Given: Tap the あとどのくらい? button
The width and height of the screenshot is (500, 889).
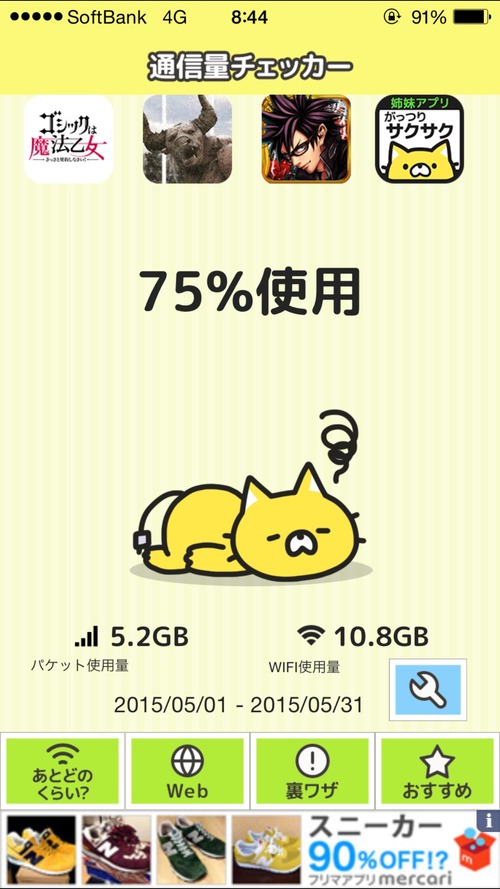Looking at the screenshot, I should click(x=62, y=771).
